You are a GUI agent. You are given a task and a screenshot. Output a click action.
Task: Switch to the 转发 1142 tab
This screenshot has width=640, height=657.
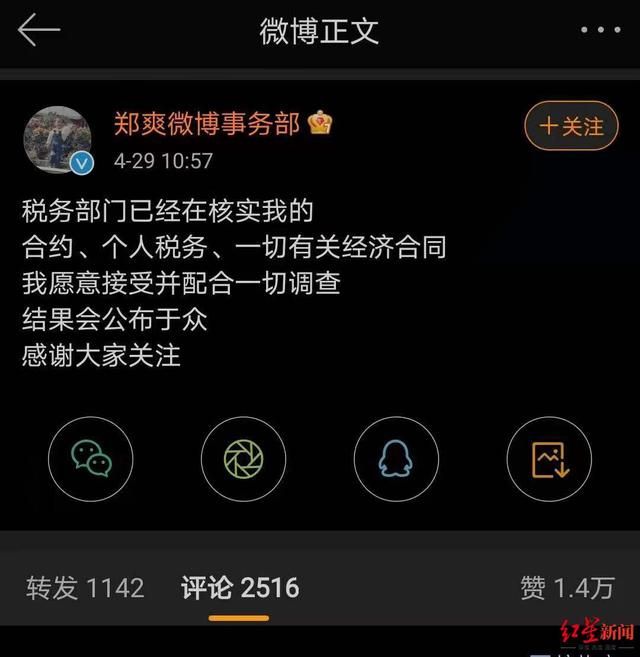click(85, 587)
